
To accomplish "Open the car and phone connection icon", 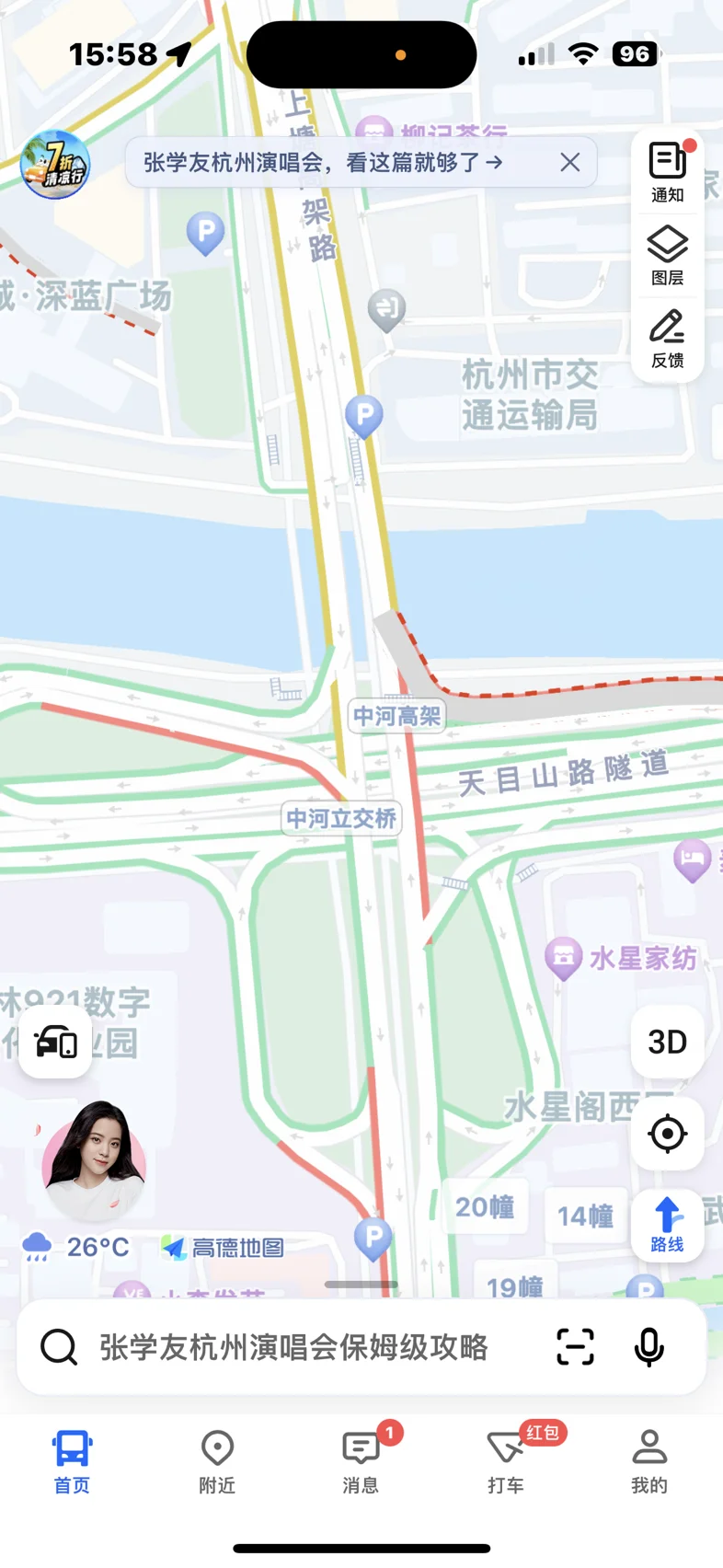I will (x=55, y=1042).
